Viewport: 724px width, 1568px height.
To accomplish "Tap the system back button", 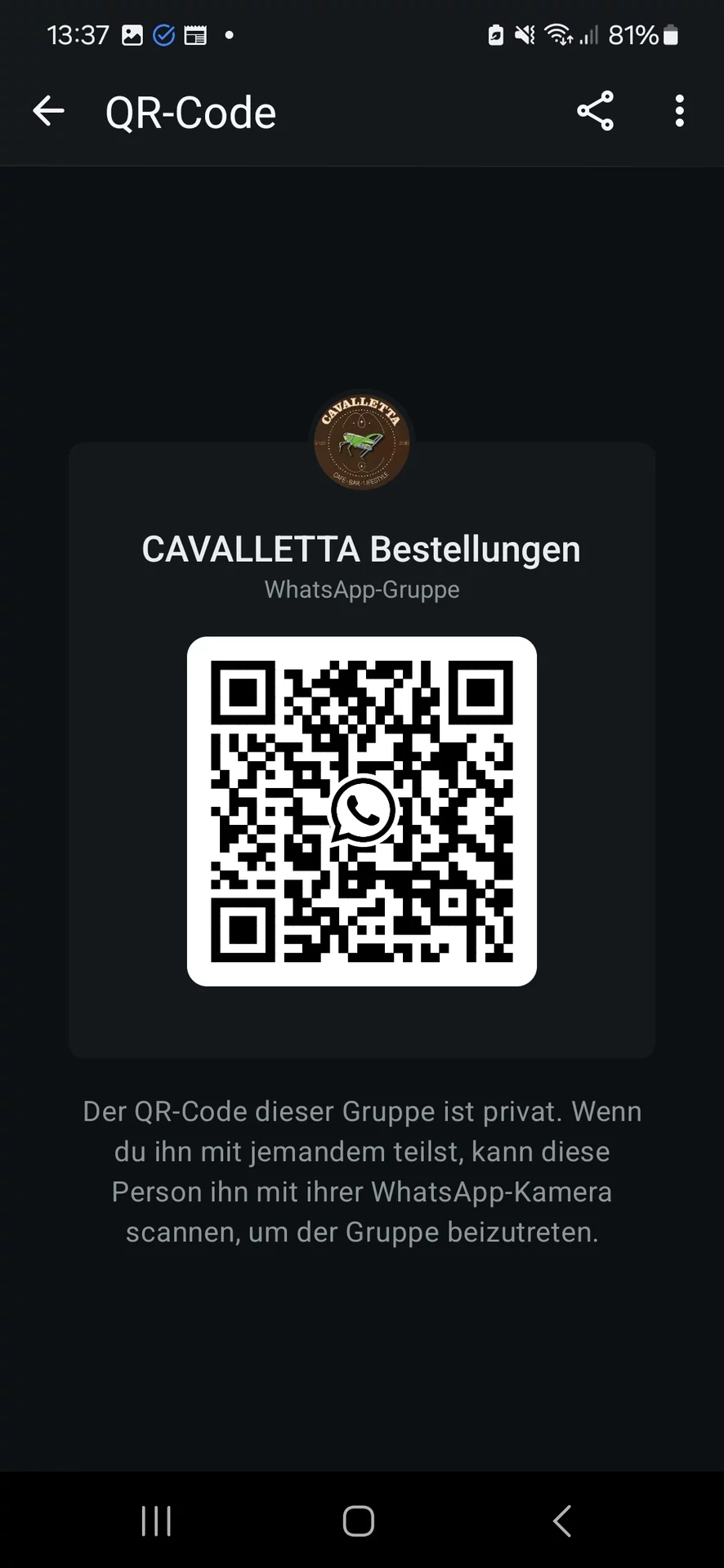I will click(x=561, y=1521).
